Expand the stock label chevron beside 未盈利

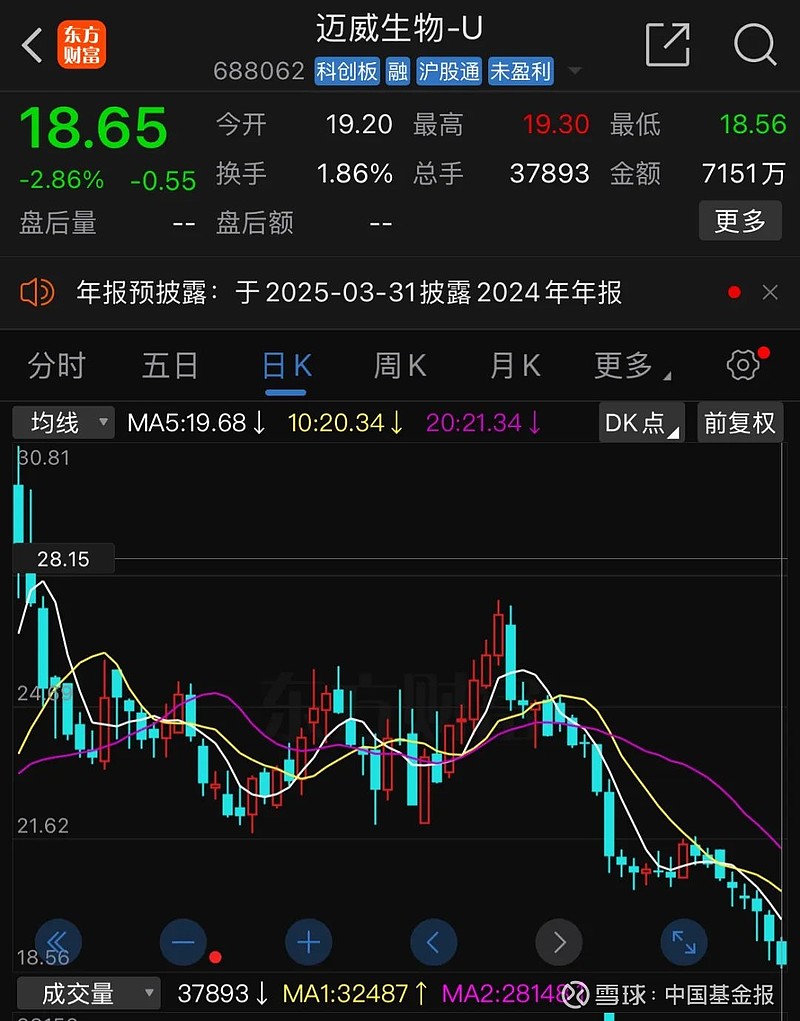(x=574, y=71)
